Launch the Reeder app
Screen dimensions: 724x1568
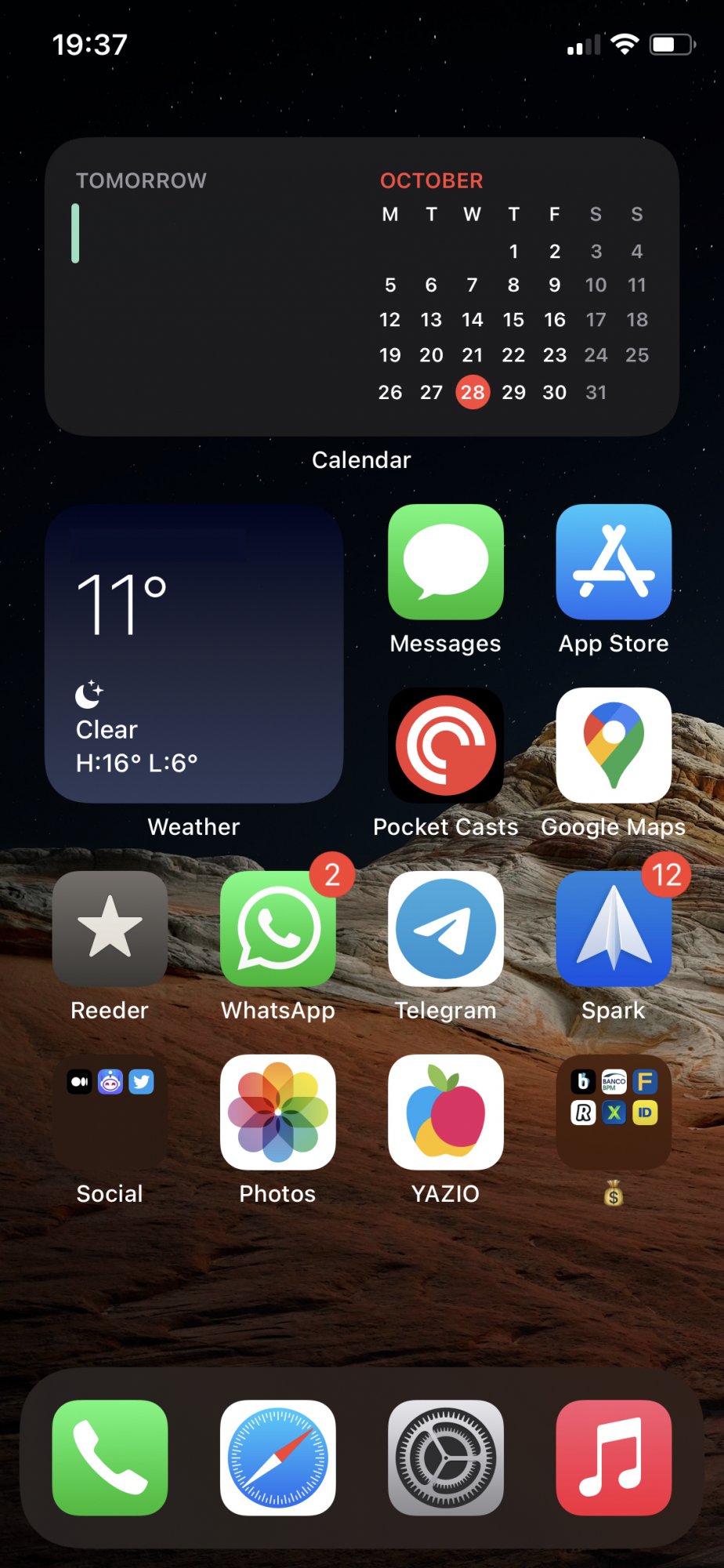click(110, 929)
